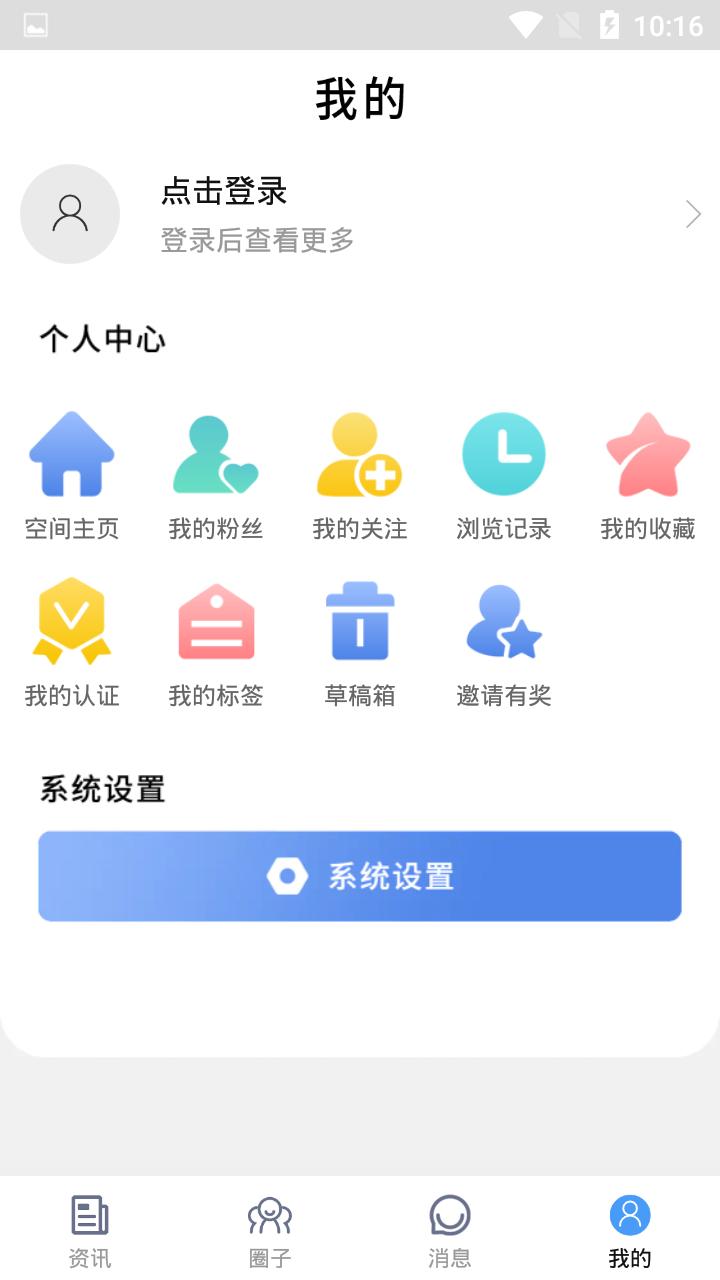The height and width of the screenshot is (1280, 720).
Task: Open 我的关注 following list
Action: (x=360, y=476)
